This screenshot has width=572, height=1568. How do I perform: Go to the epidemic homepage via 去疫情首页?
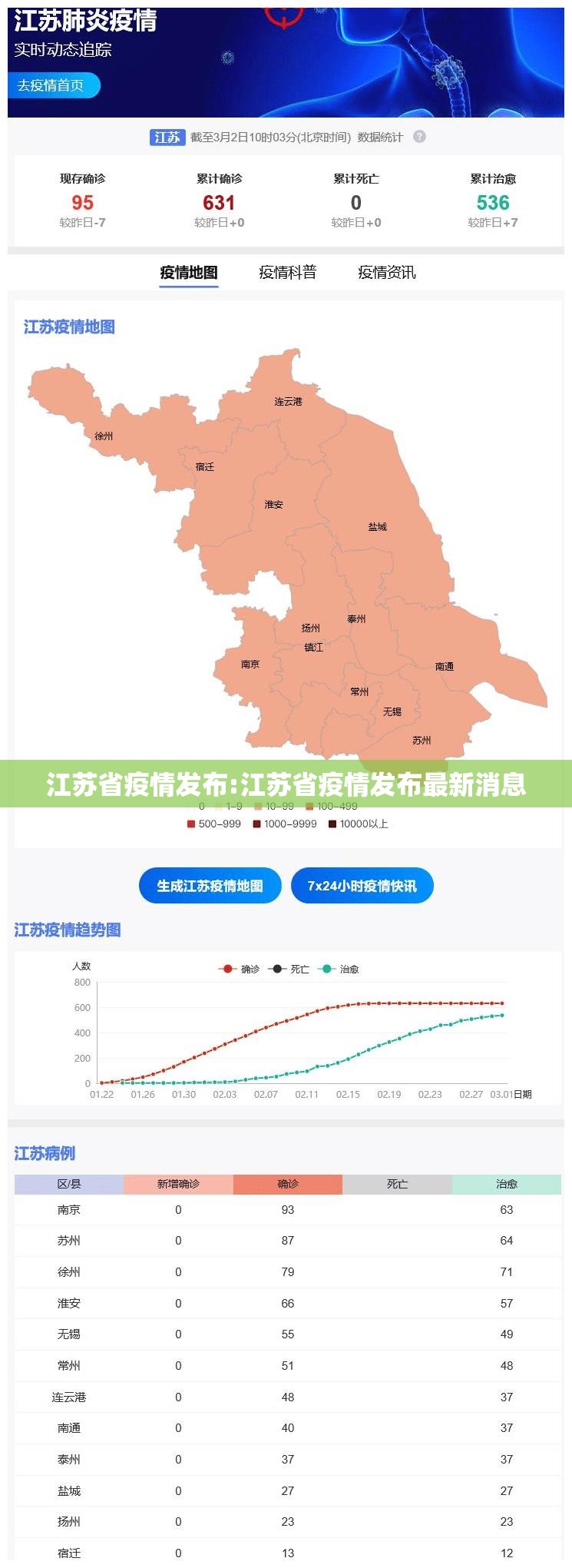click(51, 85)
